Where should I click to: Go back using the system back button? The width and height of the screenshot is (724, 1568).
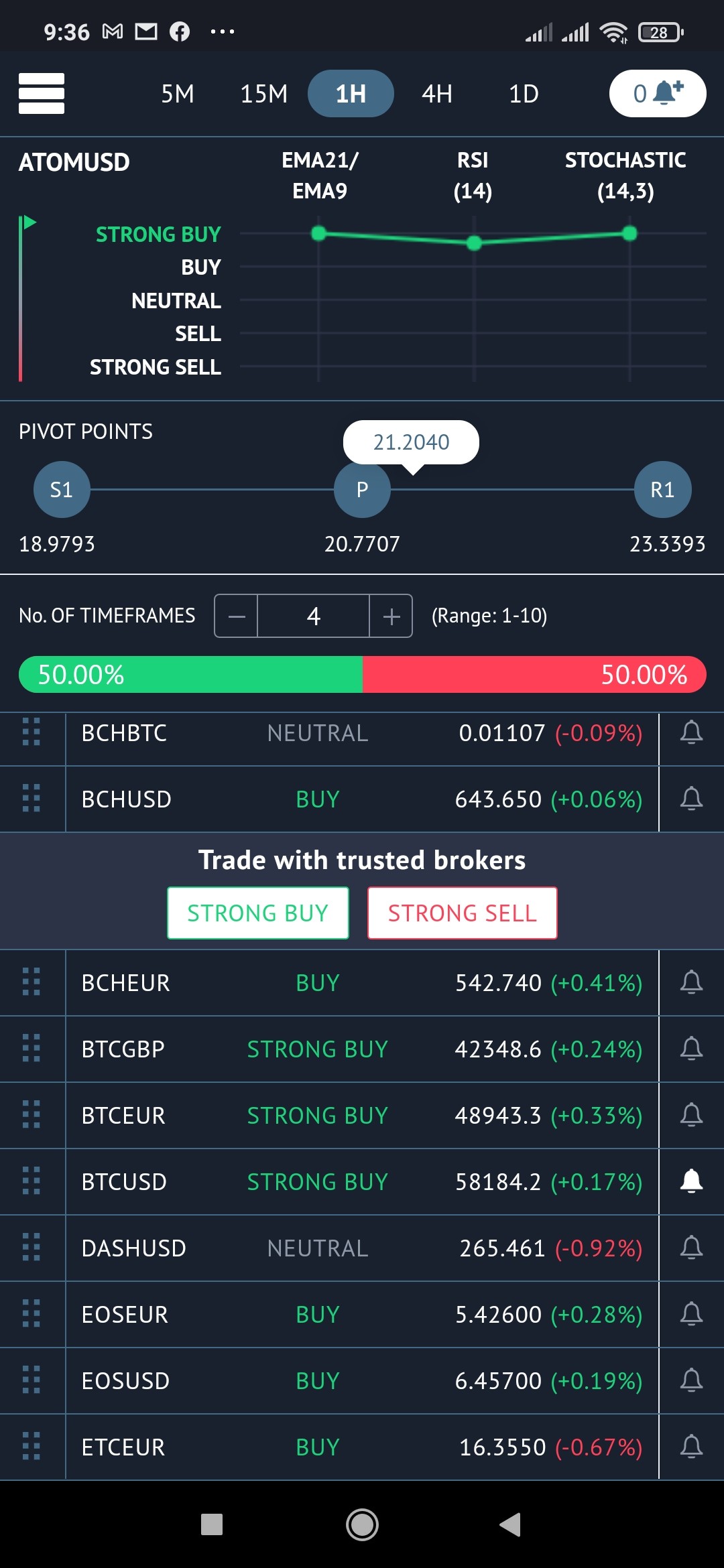coord(510,1524)
